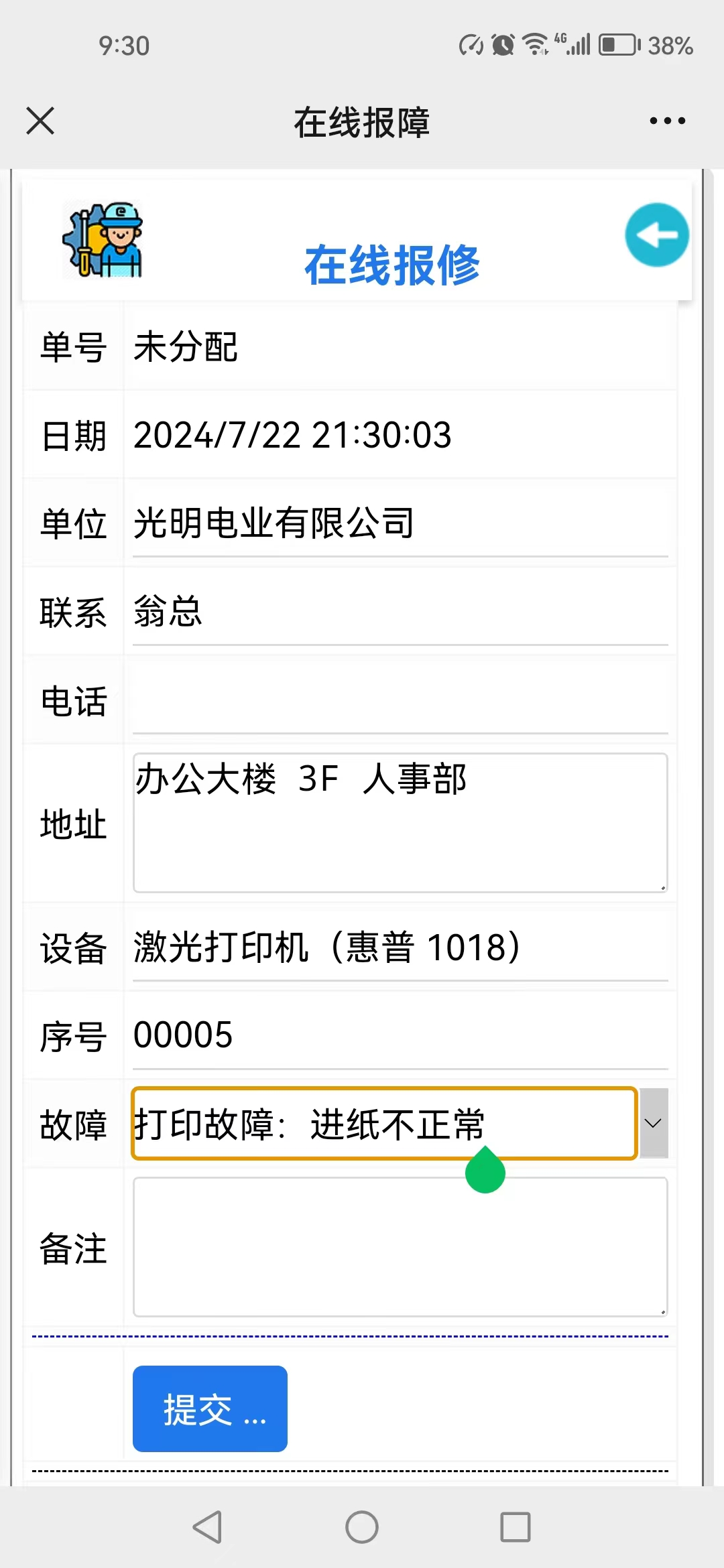This screenshot has width=724, height=1568.
Task: Submit the repair form with 提交
Action: pyautogui.click(x=210, y=1409)
